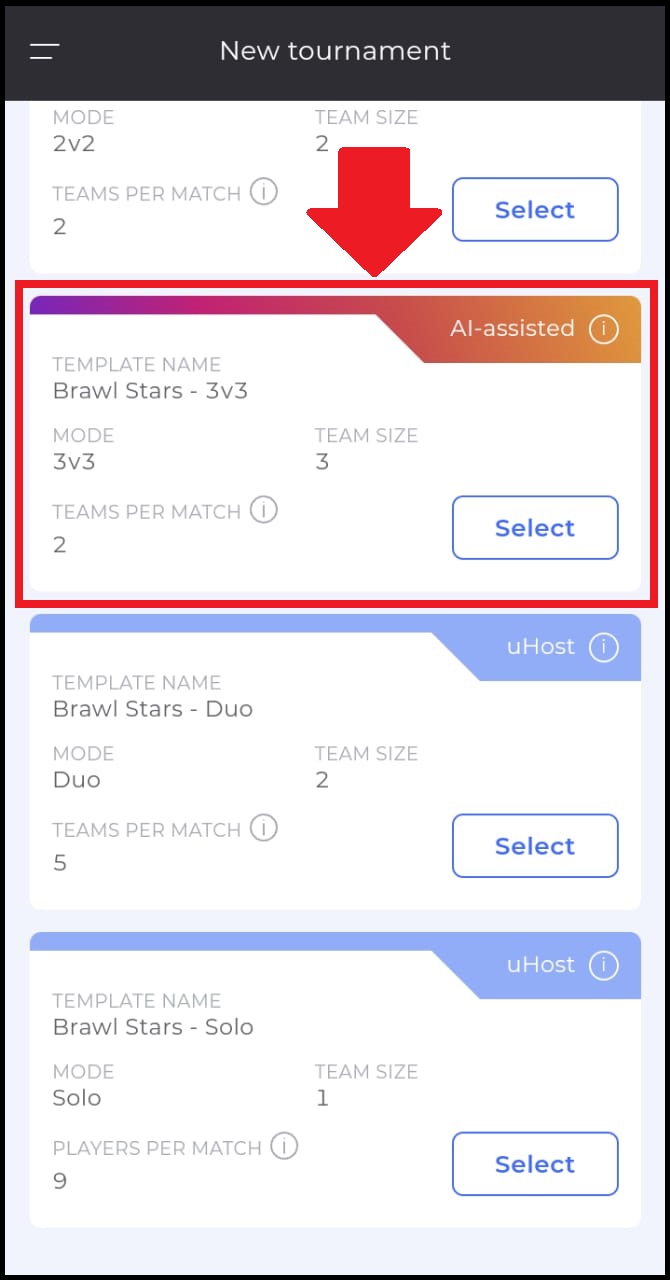This screenshot has height=1280, width=670.
Task: Show Players Per Match info on the Solo card
Action: (x=284, y=1146)
